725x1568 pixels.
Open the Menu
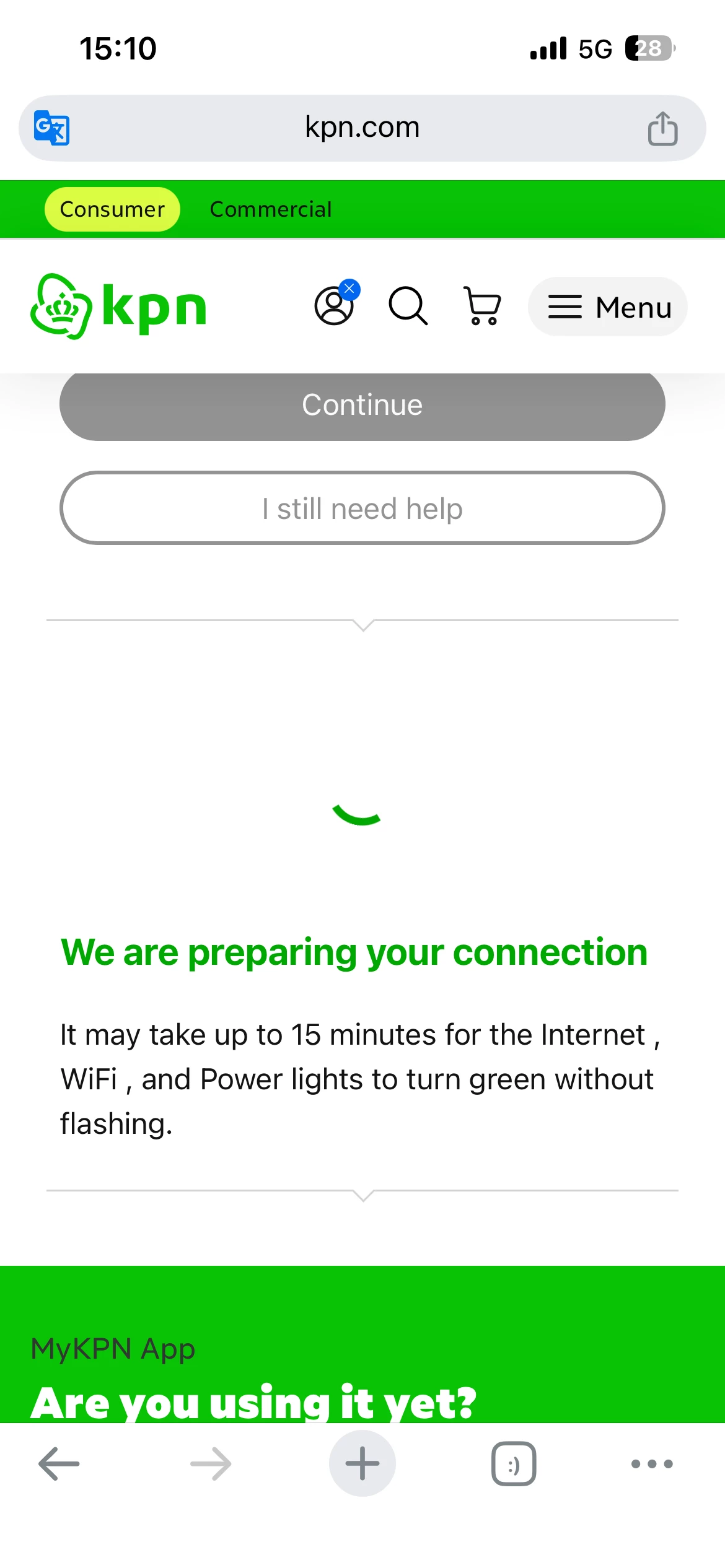607,307
